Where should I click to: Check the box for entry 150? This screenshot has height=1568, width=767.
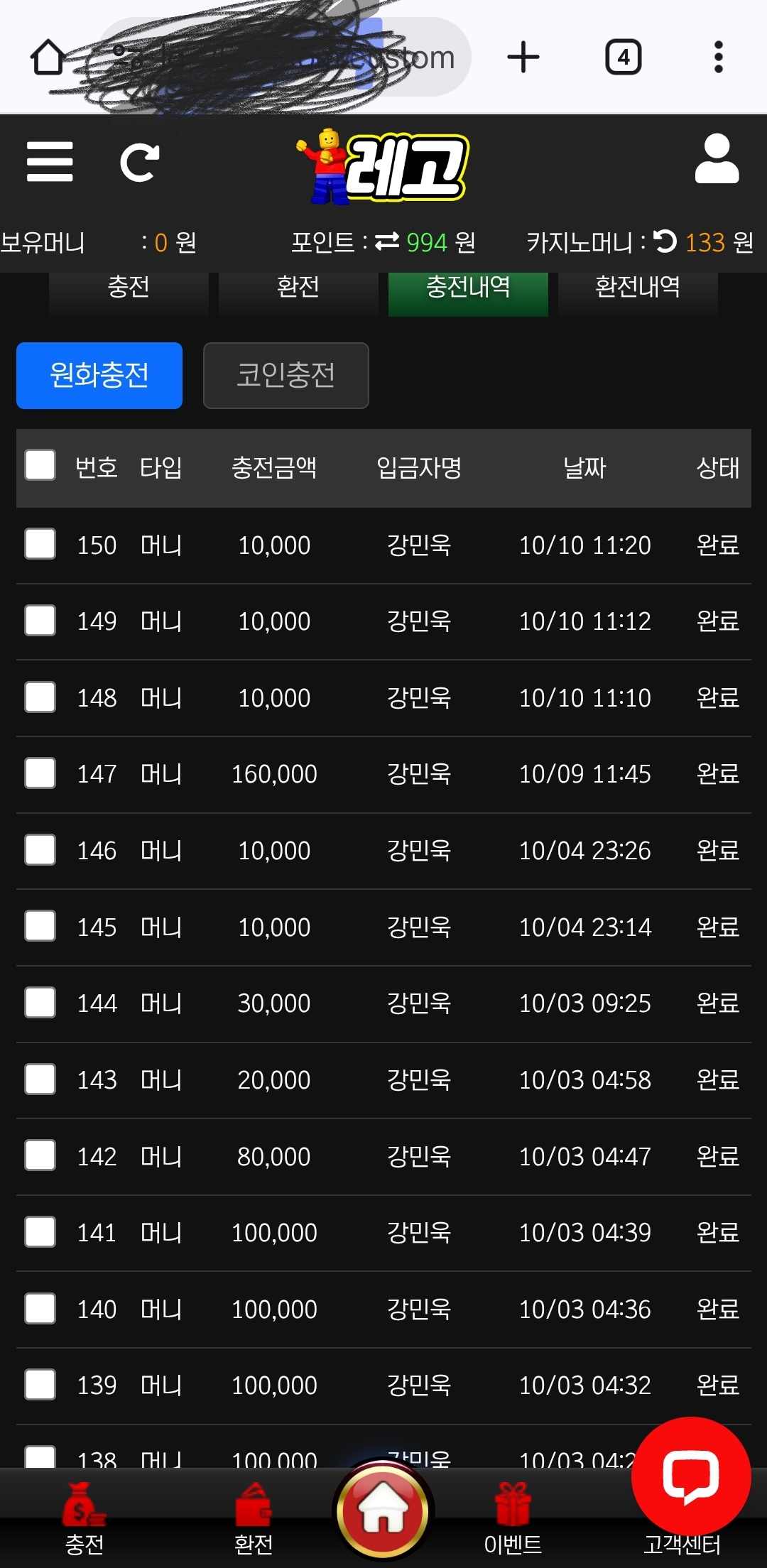coord(40,544)
